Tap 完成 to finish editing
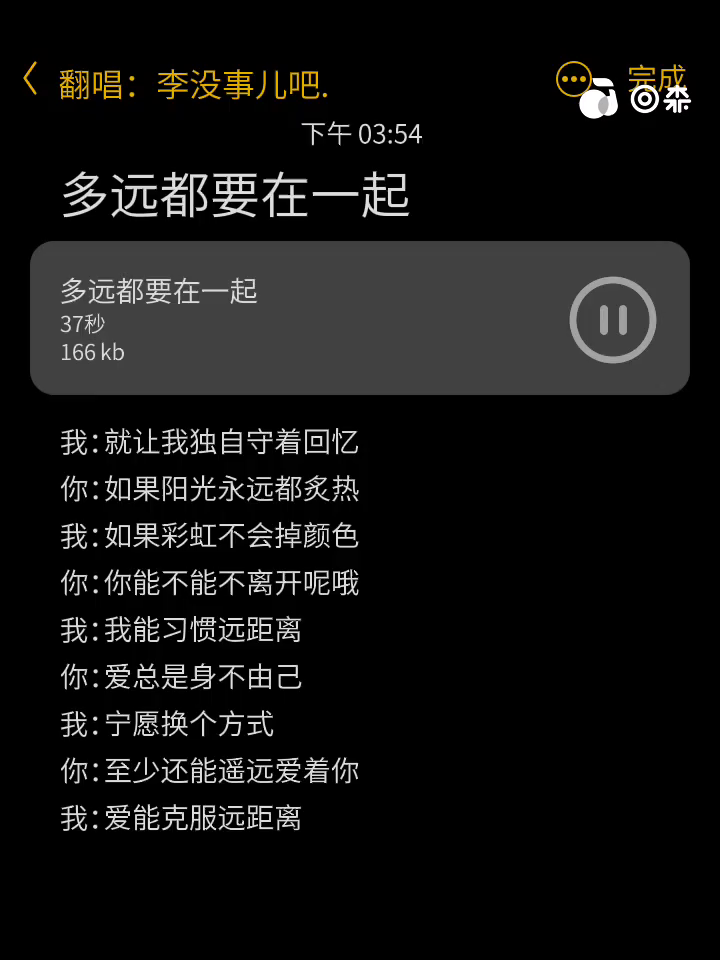720x960 pixels. pyautogui.click(x=656, y=78)
